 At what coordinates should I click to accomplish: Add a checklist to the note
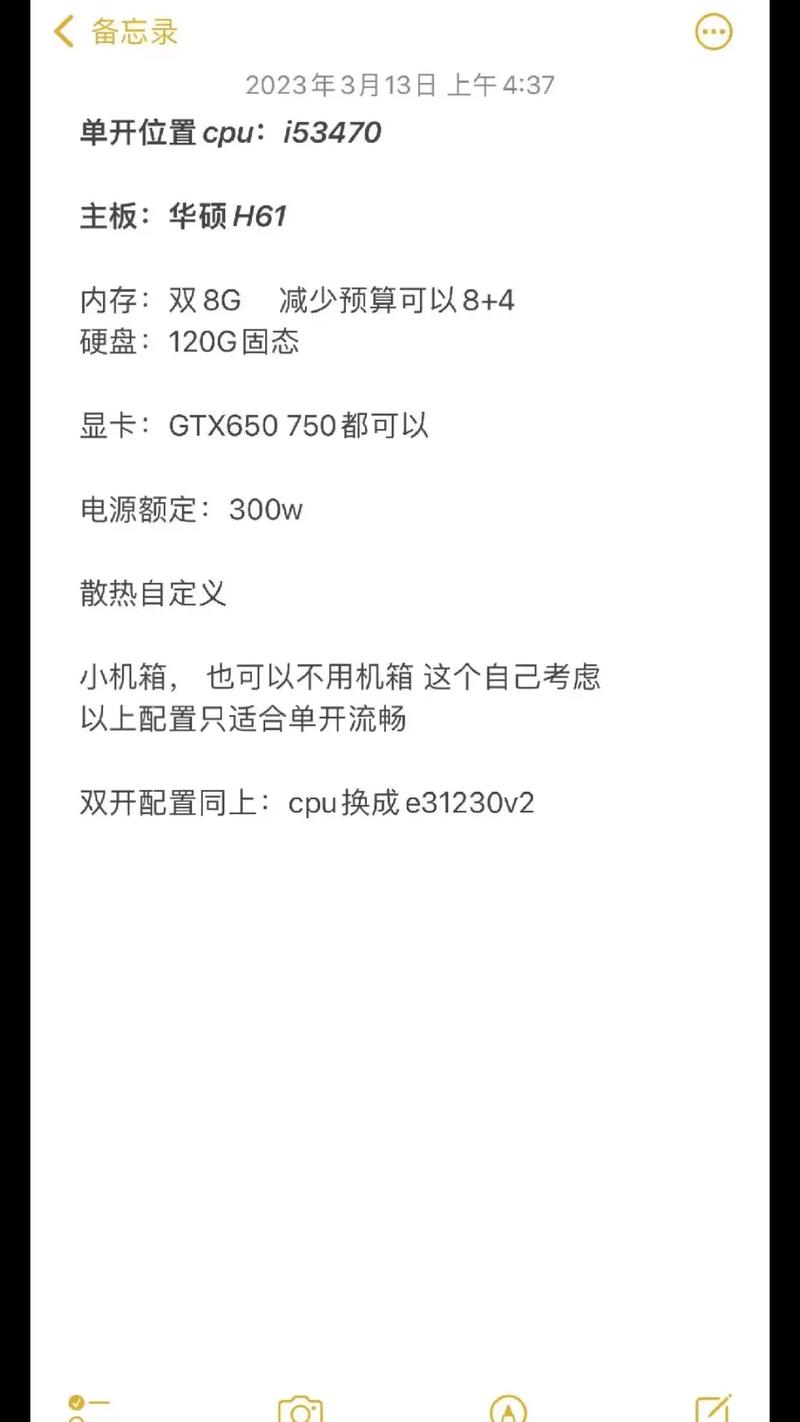(x=88, y=1408)
